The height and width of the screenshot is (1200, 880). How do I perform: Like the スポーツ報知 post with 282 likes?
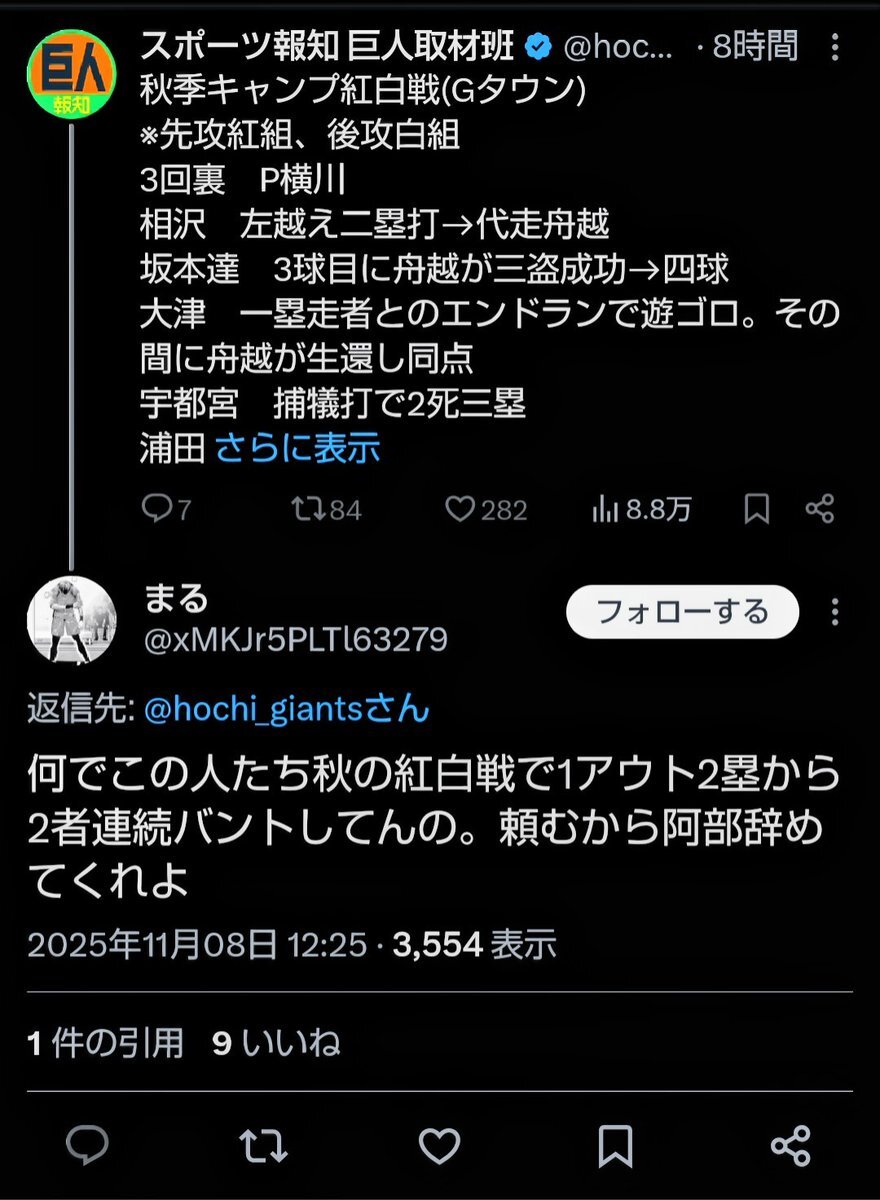point(485,510)
